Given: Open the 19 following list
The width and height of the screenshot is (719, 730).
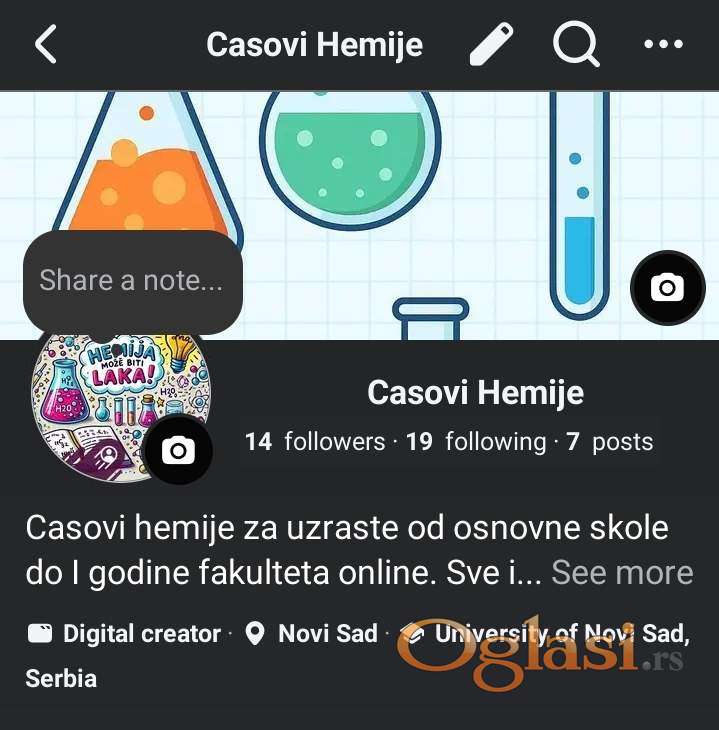Looking at the screenshot, I should click(x=476, y=442).
